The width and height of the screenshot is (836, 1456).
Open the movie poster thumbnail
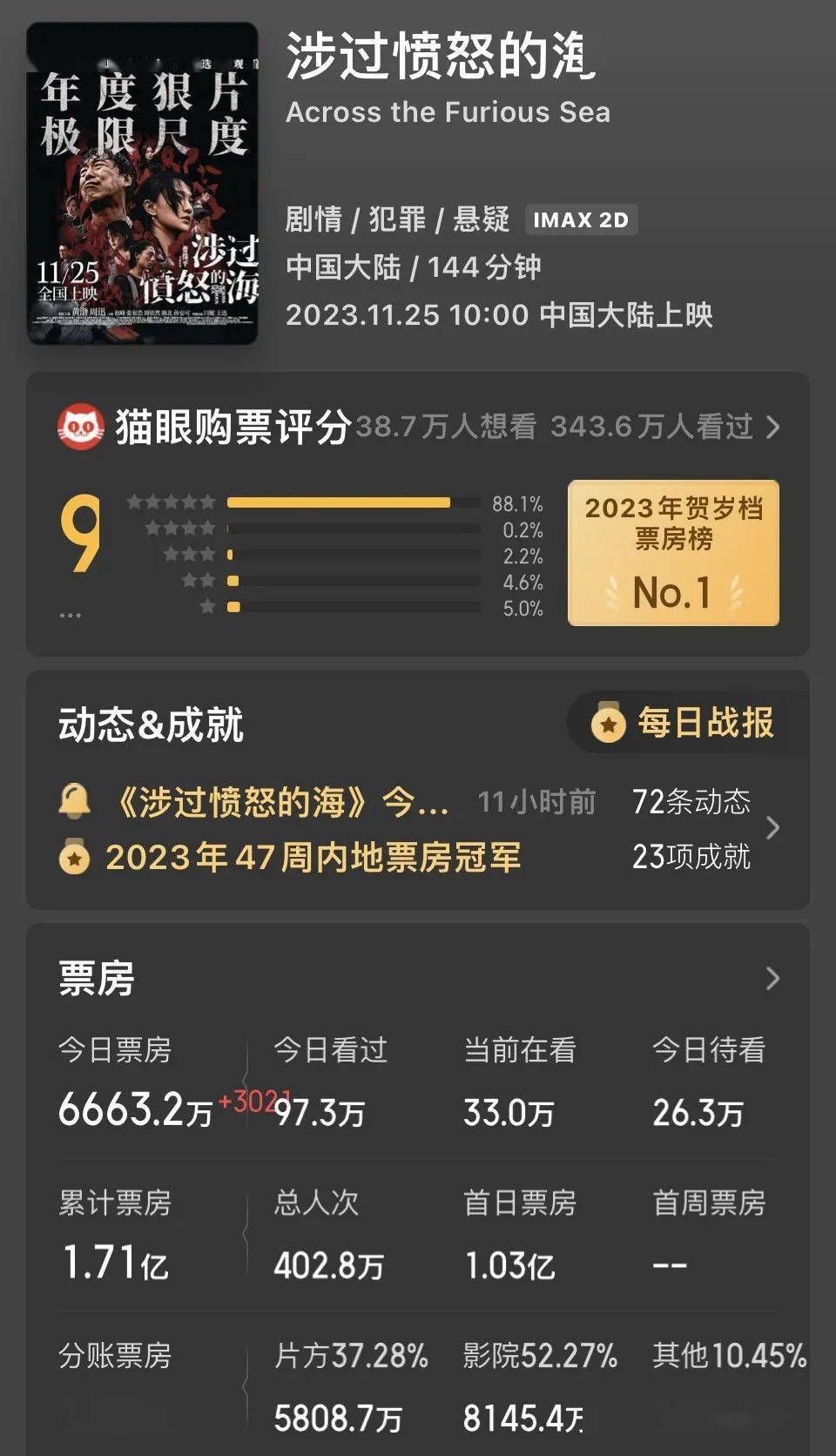[x=143, y=184]
